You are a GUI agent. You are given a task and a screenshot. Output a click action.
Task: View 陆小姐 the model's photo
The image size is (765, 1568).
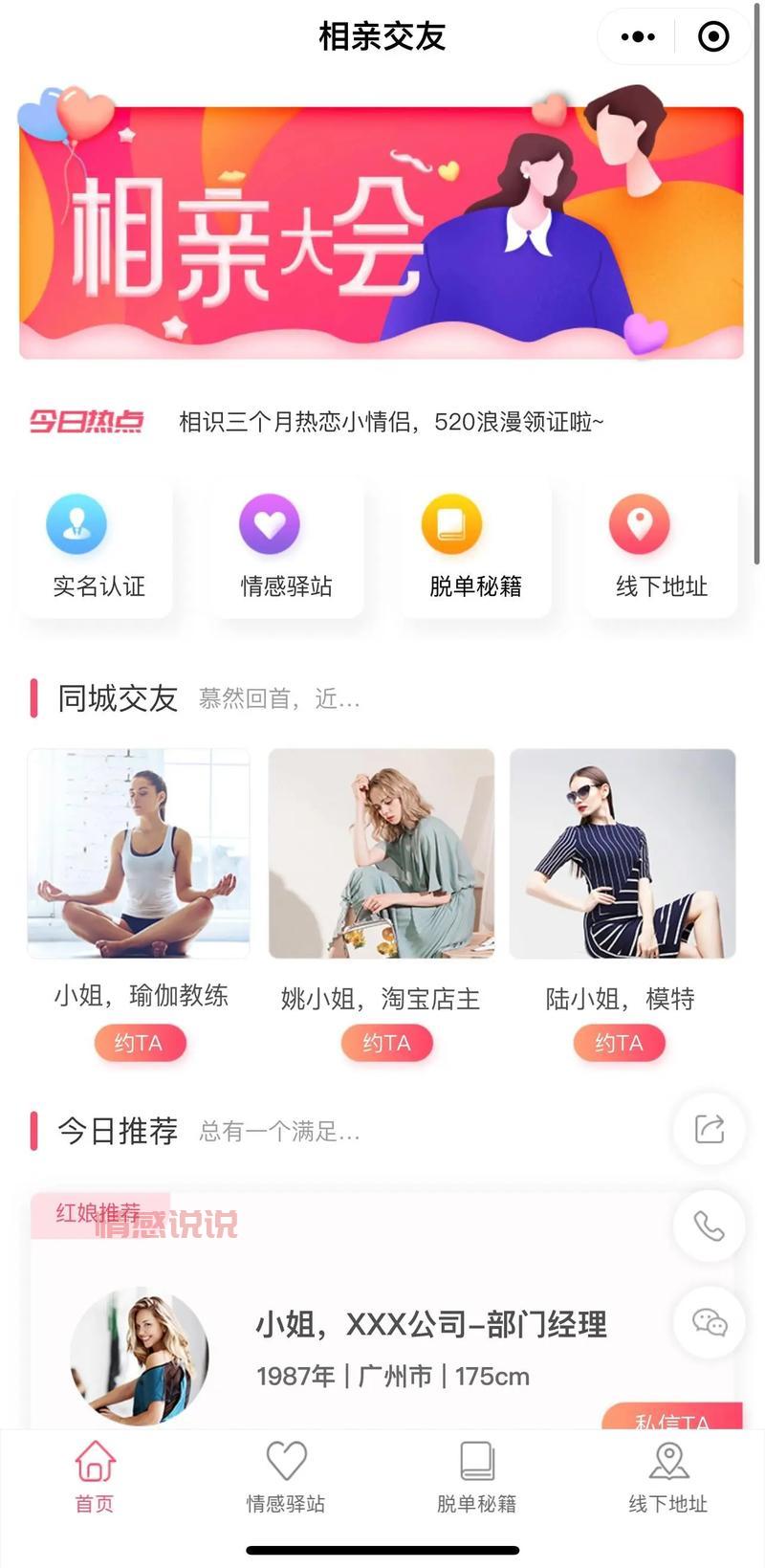tap(623, 854)
